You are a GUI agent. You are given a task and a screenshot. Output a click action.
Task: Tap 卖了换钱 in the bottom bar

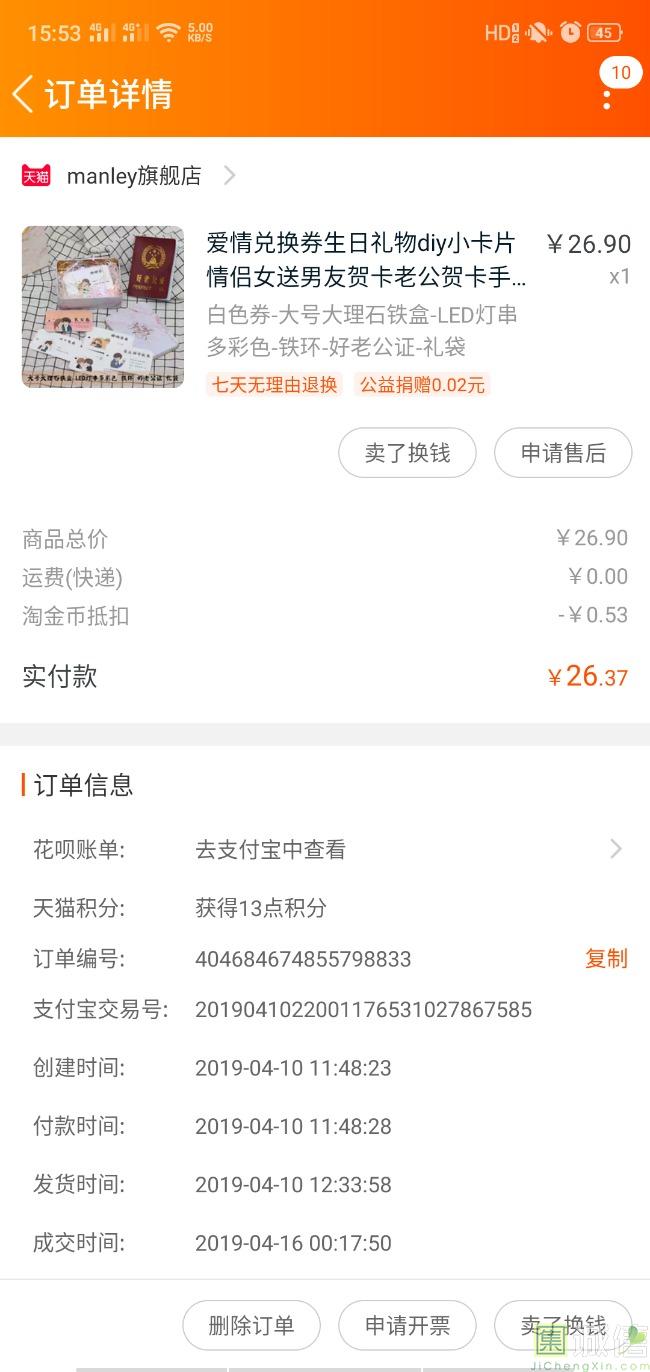tap(563, 1326)
